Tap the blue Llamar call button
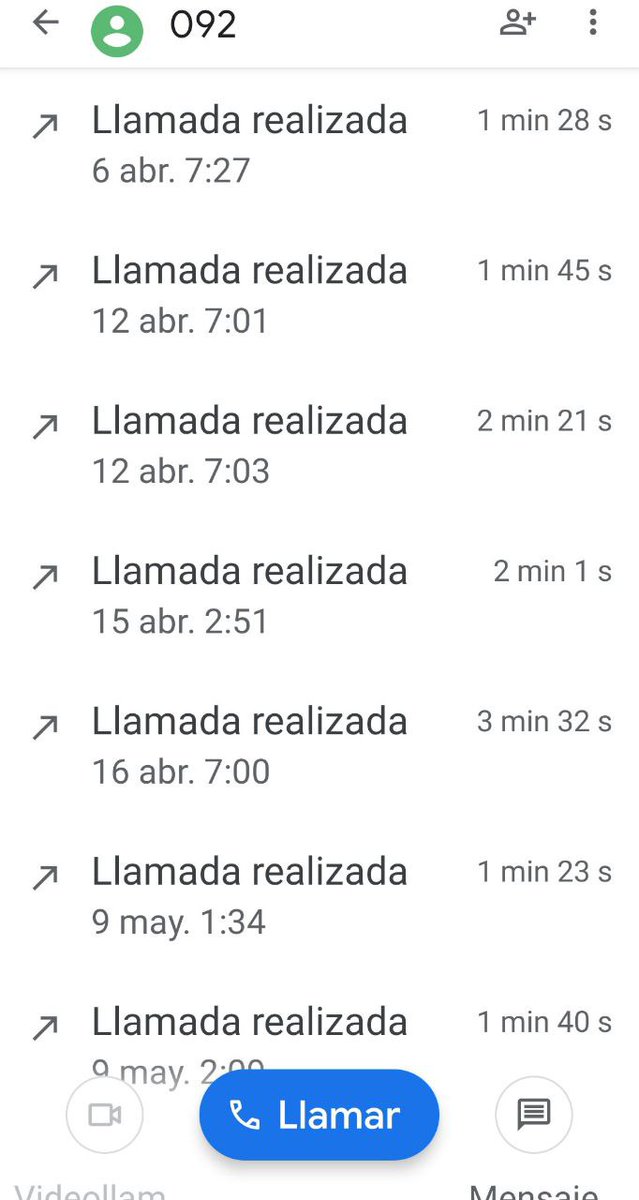This screenshot has width=639, height=1200. point(319,1114)
